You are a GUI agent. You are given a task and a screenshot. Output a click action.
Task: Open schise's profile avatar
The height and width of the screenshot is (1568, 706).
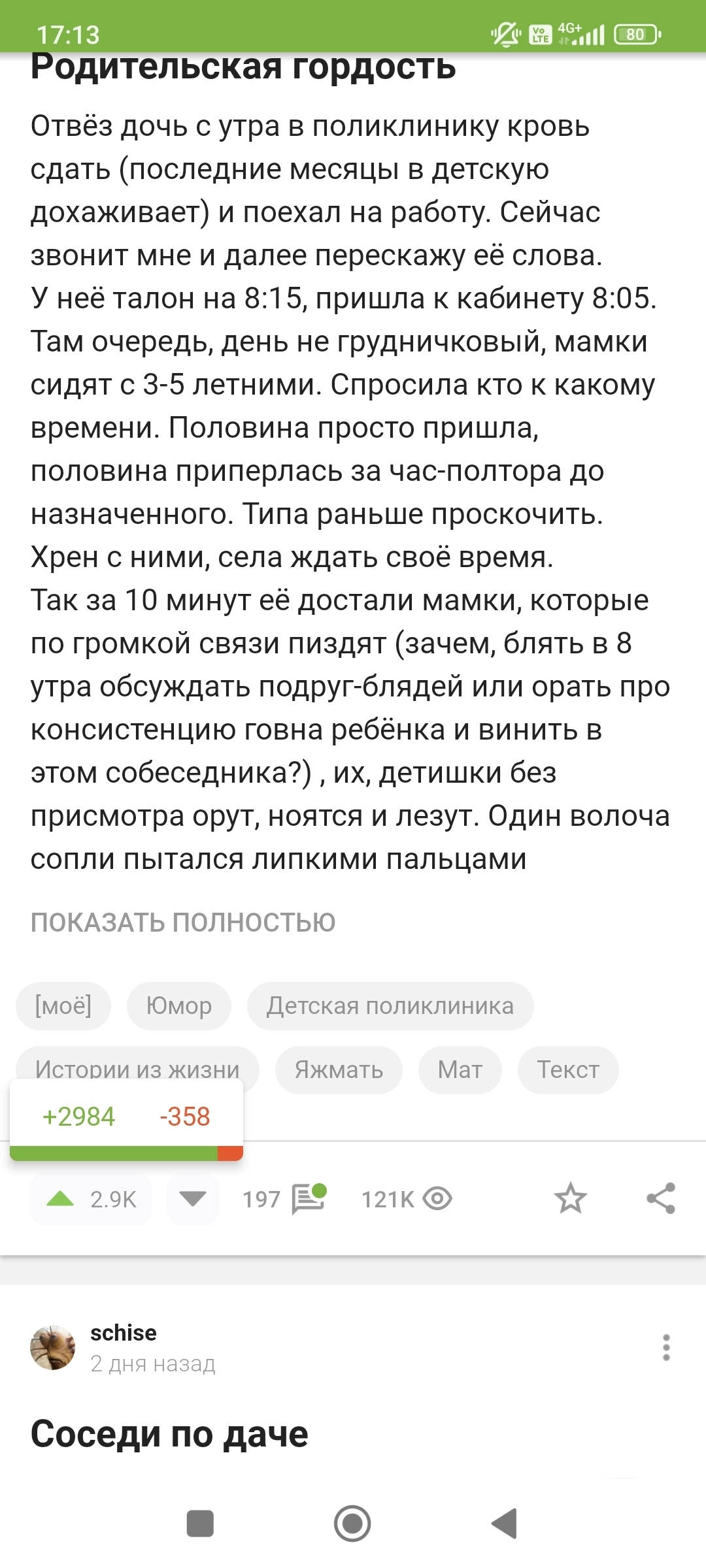[53, 1347]
